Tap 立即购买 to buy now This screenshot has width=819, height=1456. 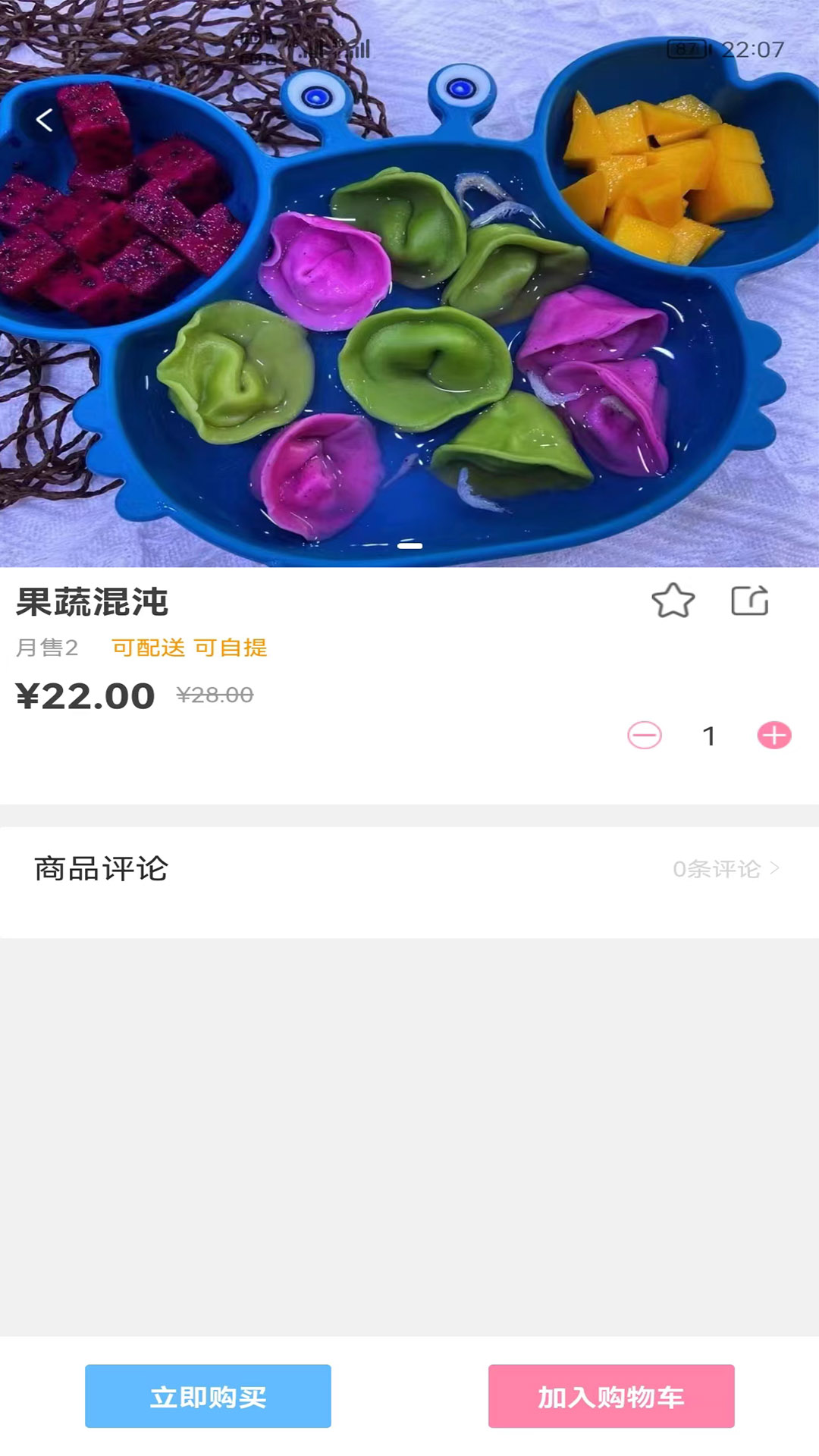click(208, 1396)
